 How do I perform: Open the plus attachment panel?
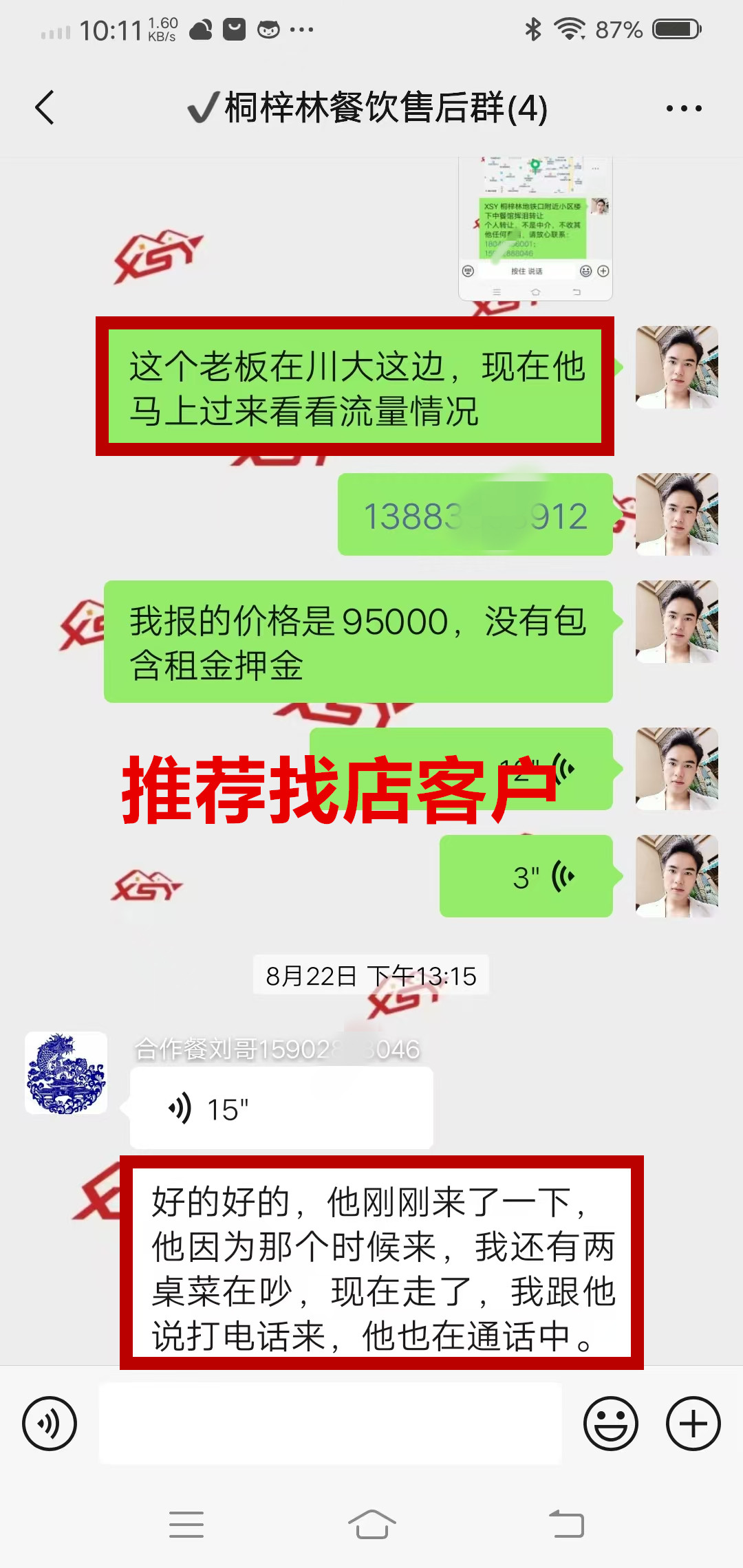[x=693, y=1424]
